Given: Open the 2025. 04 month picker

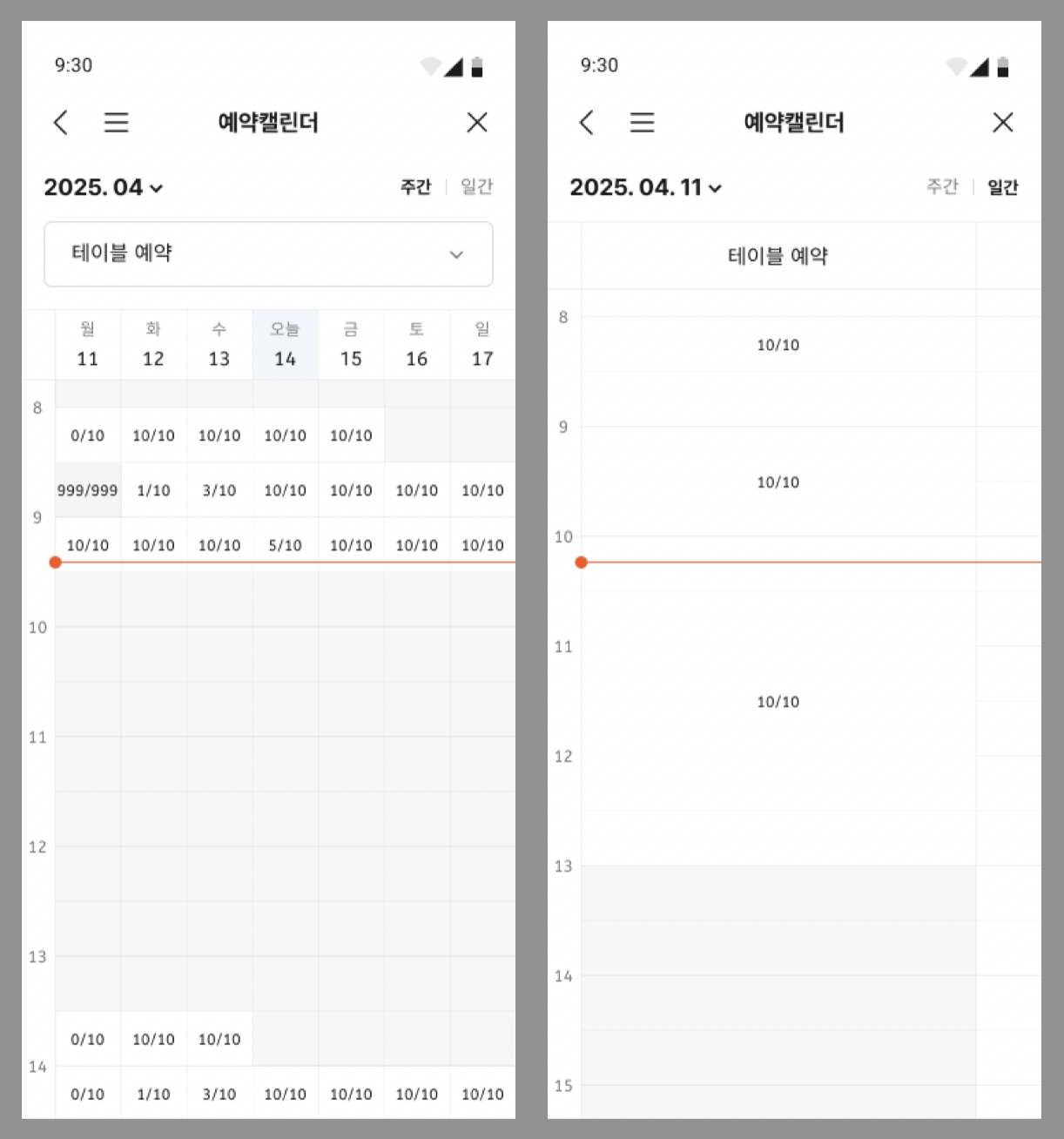Looking at the screenshot, I should tap(104, 187).
